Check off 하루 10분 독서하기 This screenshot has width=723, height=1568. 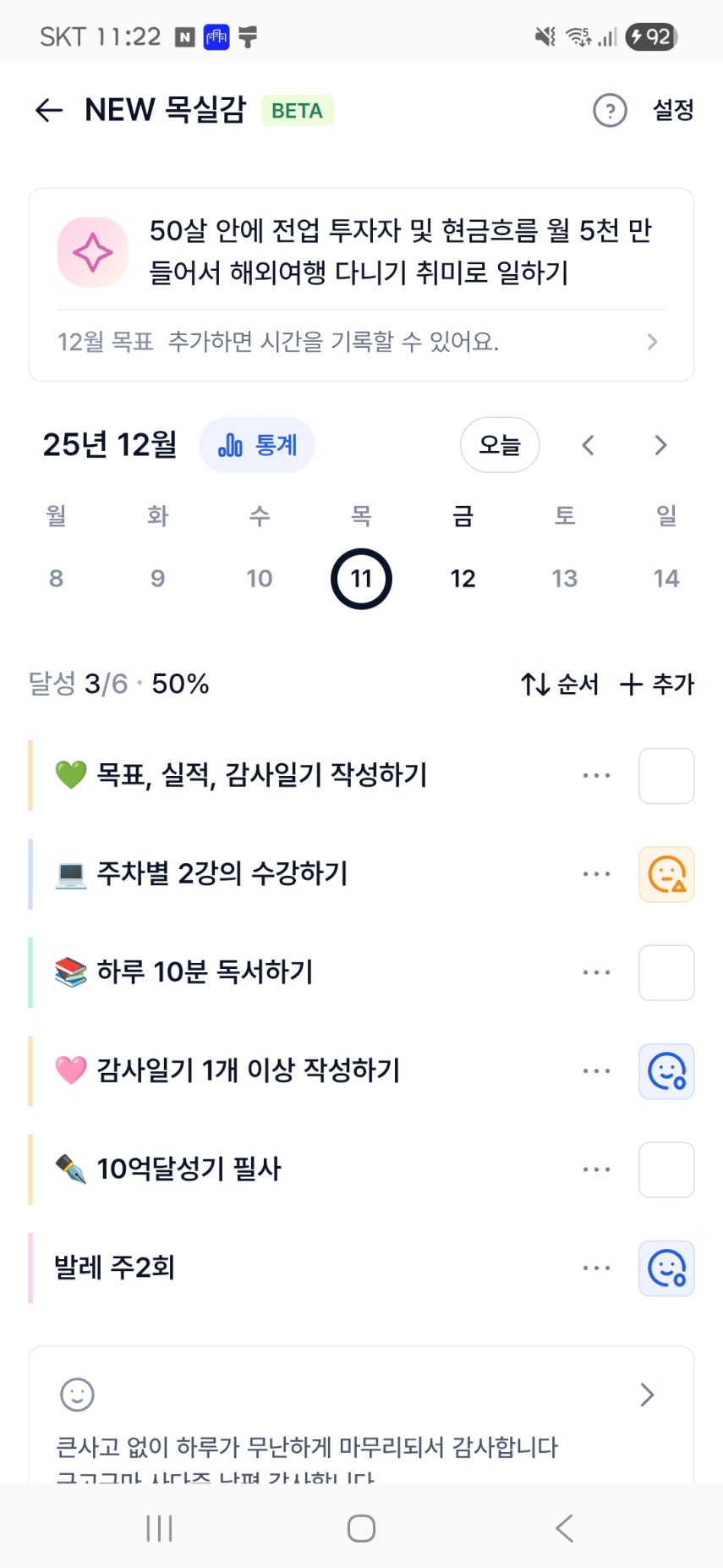(x=666, y=973)
